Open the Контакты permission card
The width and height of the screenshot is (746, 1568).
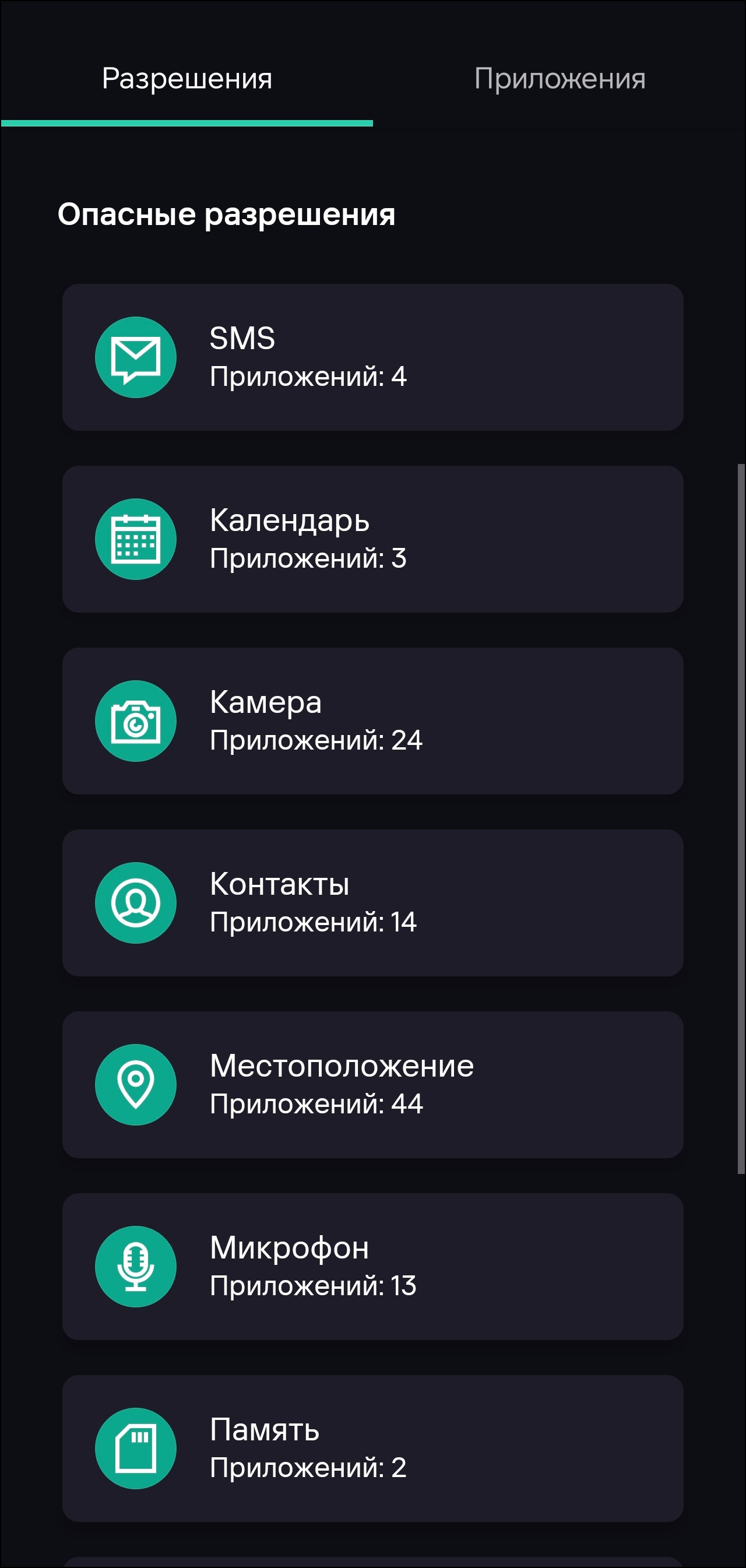tap(372, 903)
